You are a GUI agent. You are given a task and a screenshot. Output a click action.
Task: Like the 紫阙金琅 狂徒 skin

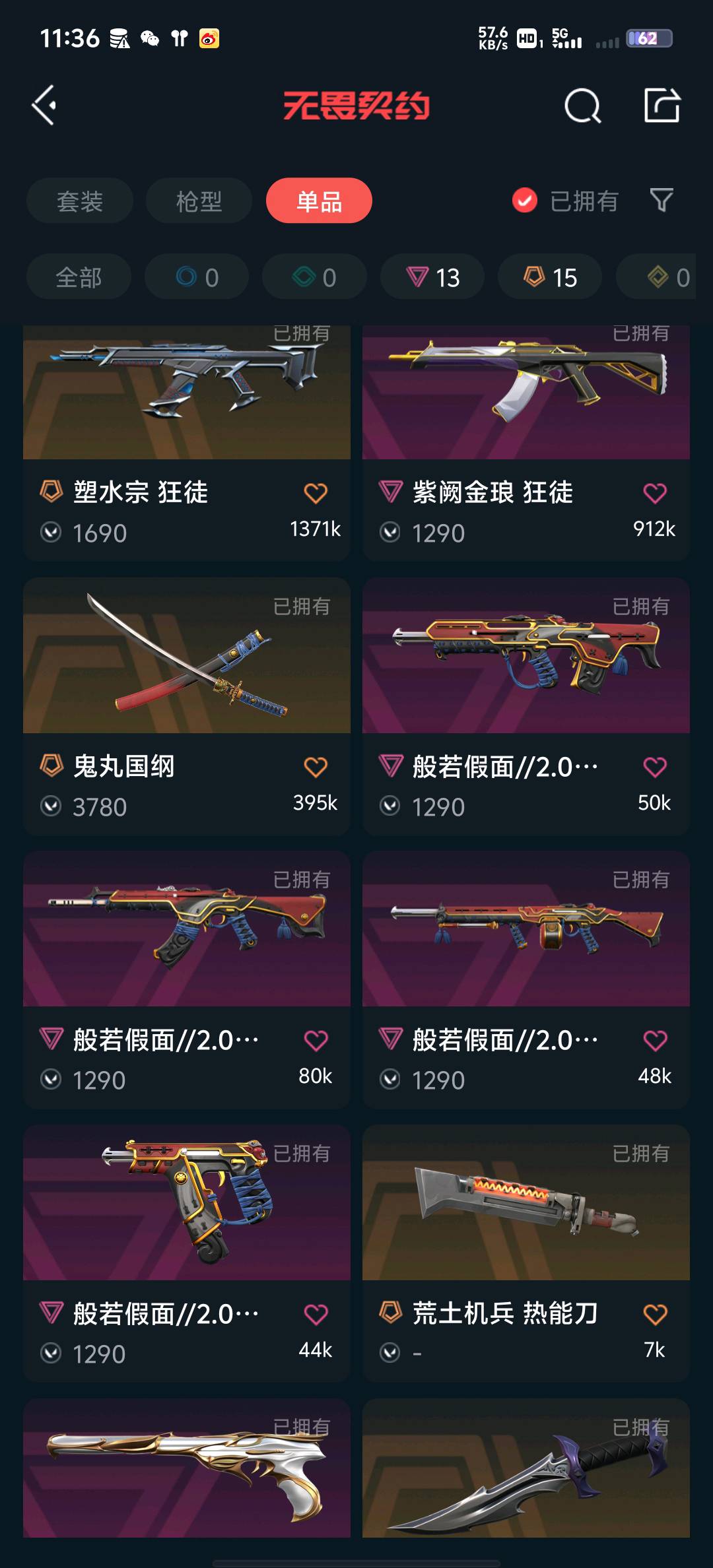pos(655,493)
